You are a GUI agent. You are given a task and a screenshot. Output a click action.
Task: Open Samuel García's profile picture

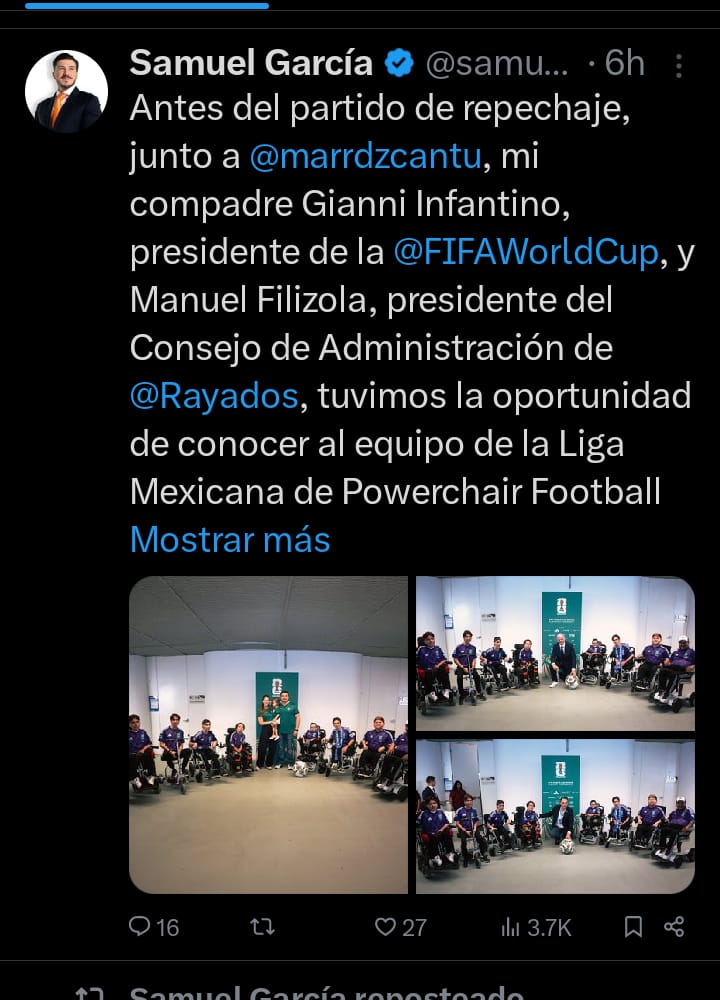(x=66, y=91)
